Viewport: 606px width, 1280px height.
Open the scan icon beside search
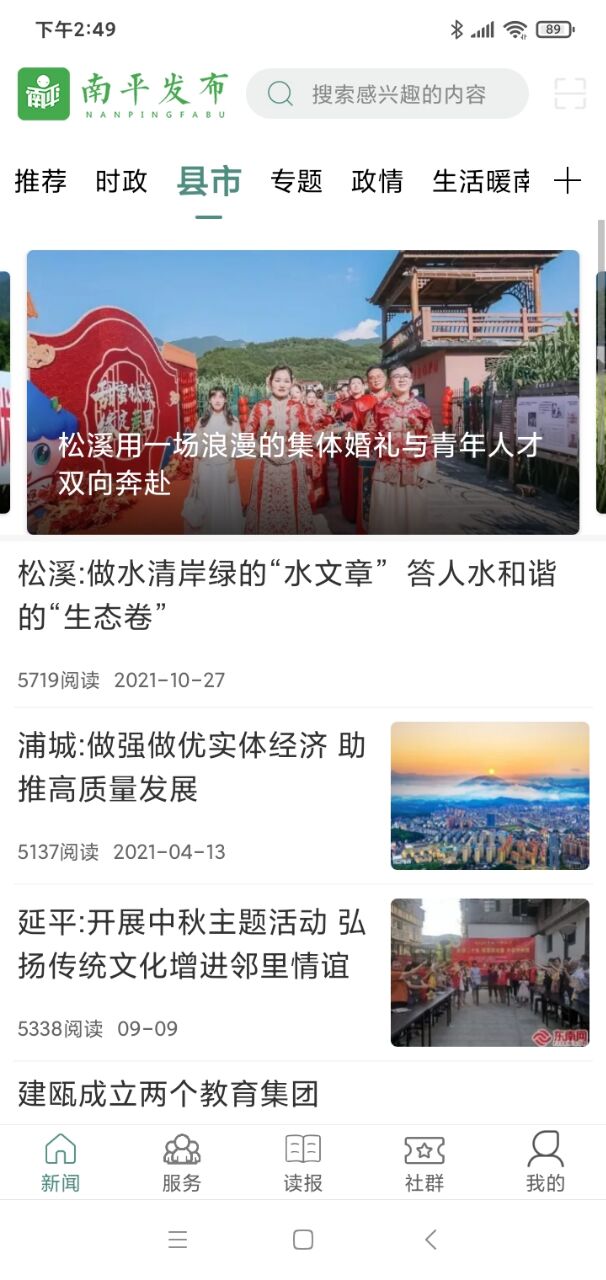click(x=570, y=94)
